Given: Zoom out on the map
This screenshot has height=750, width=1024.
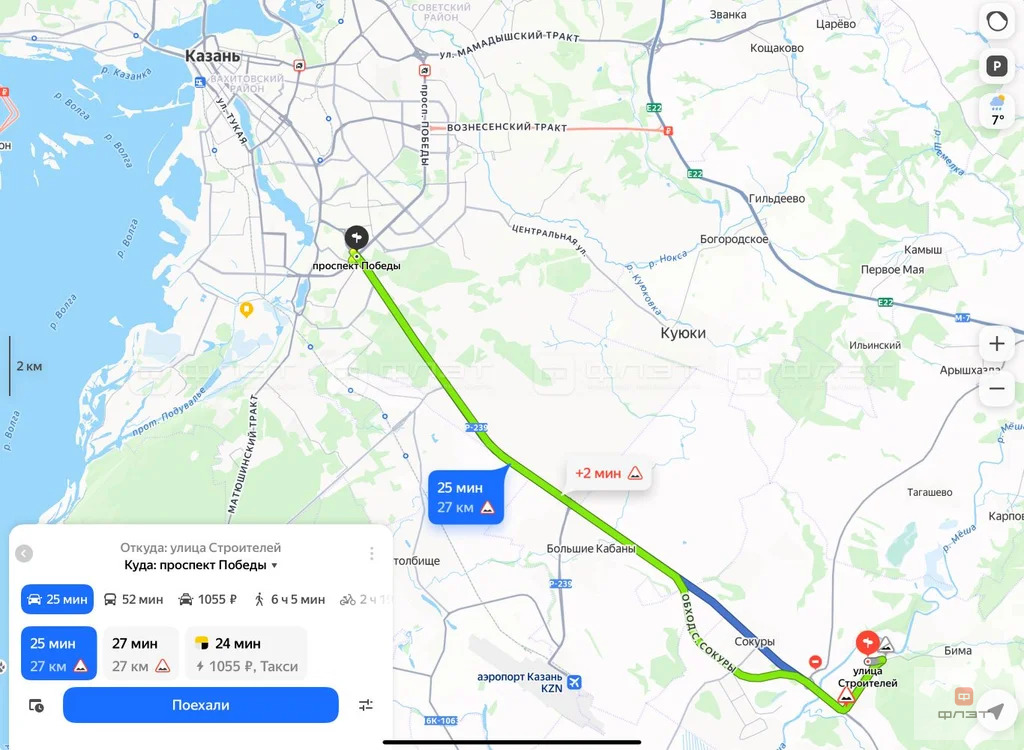Looking at the screenshot, I should pyautogui.click(x=996, y=388).
